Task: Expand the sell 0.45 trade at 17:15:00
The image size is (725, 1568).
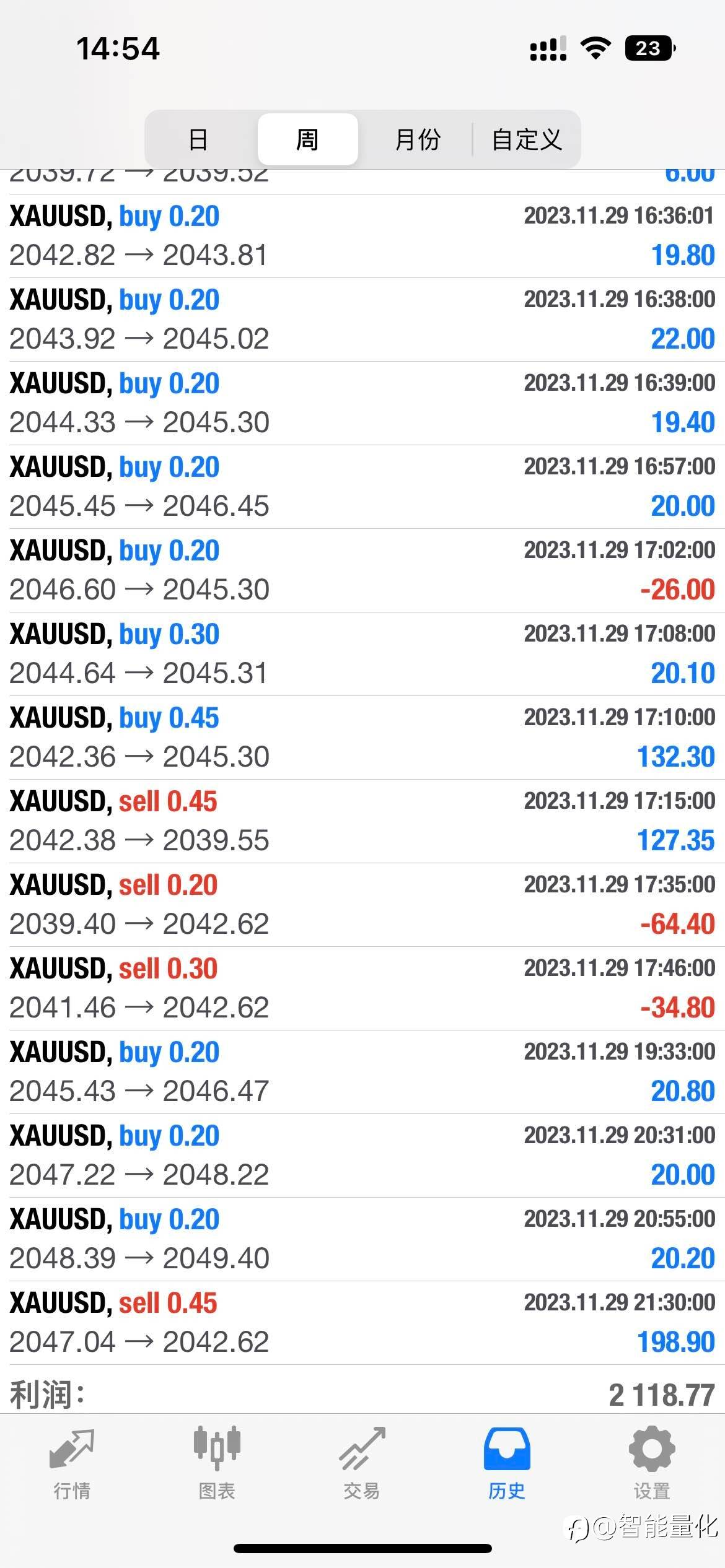Action: 362,821
